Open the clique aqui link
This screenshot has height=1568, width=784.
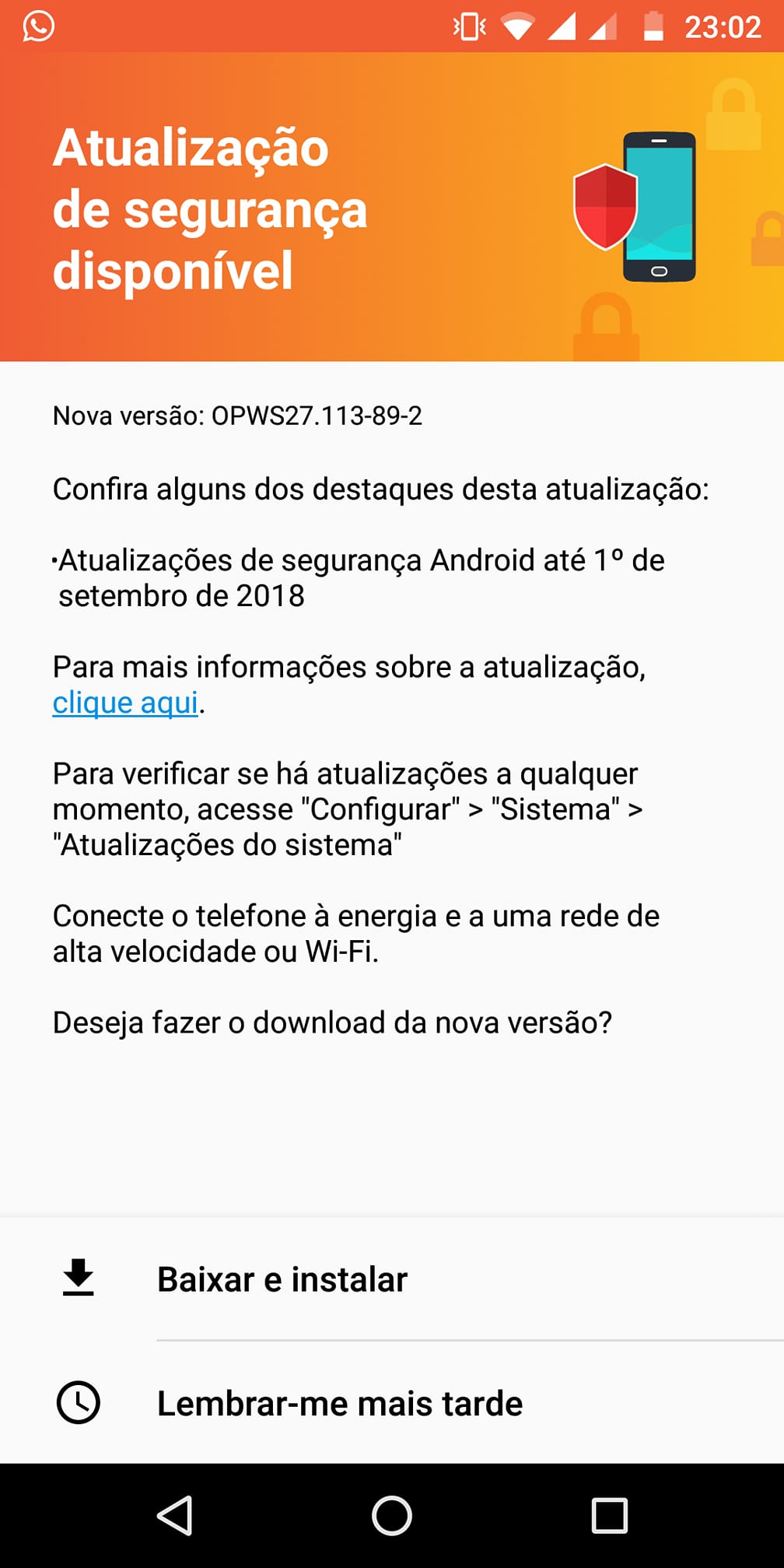click(x=125, y=703)
